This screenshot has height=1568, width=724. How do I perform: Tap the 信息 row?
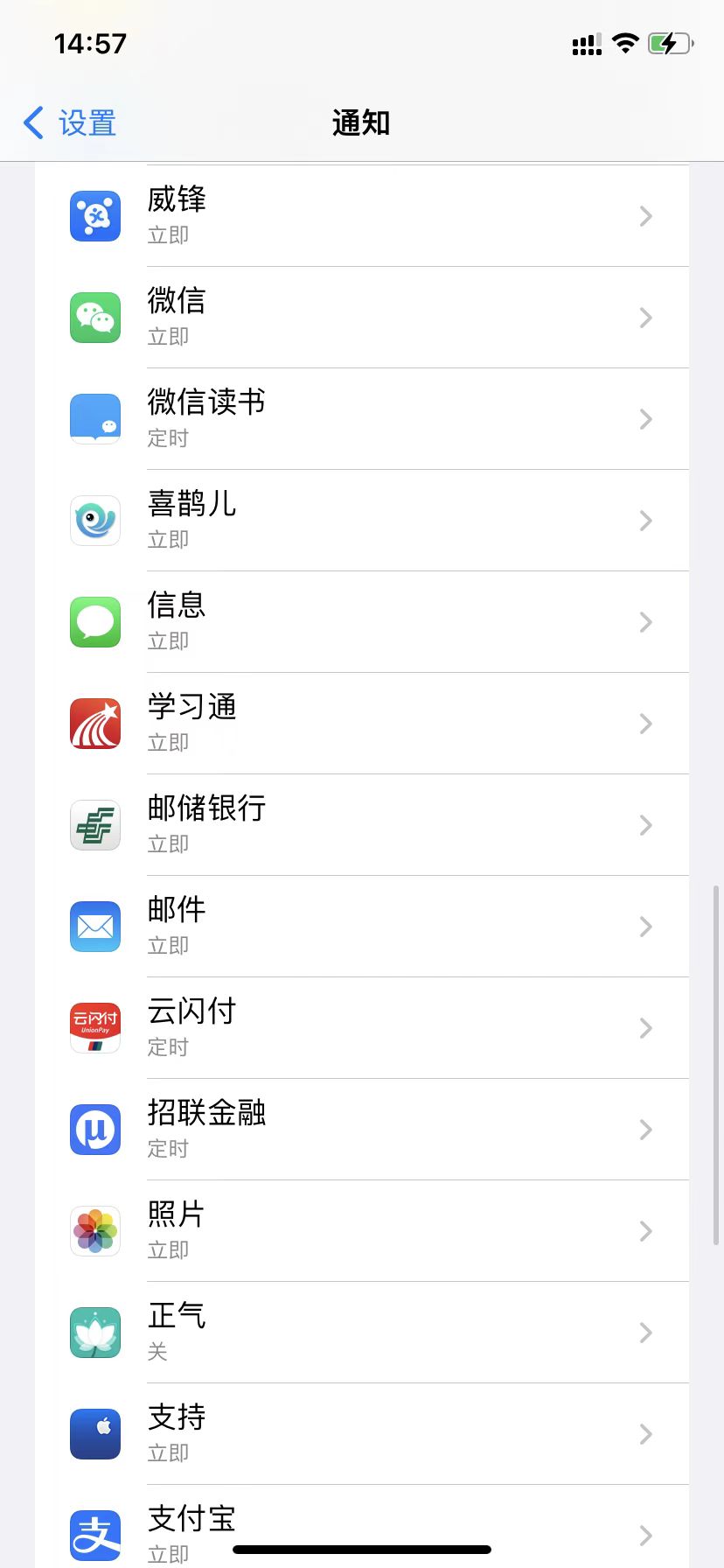(x=362, y=622)
